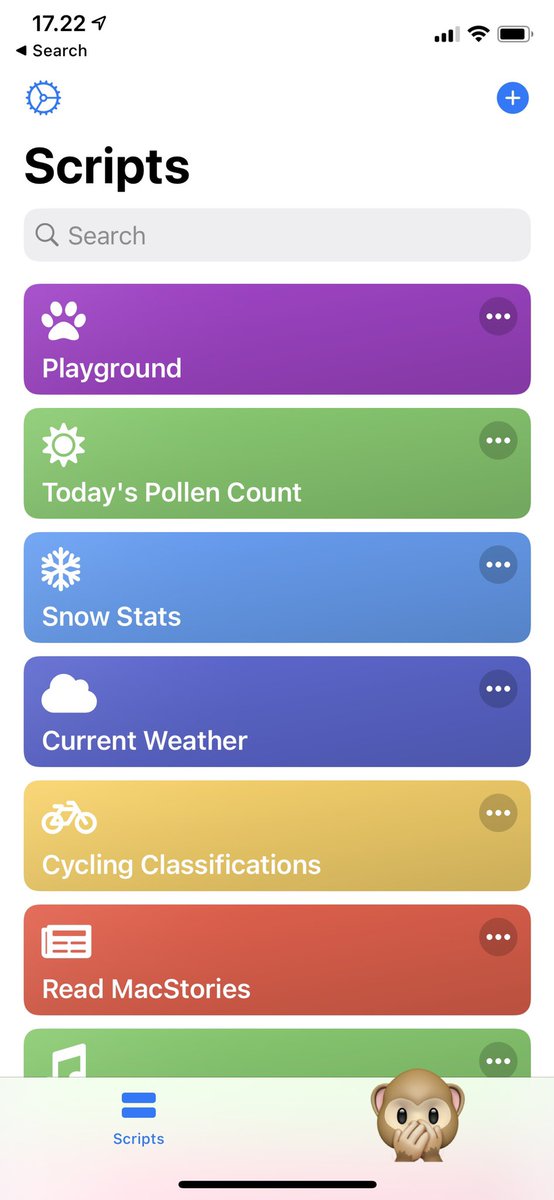Open options for Cycling Classifications
554x1200 pixels.
(x=498, y=813)
